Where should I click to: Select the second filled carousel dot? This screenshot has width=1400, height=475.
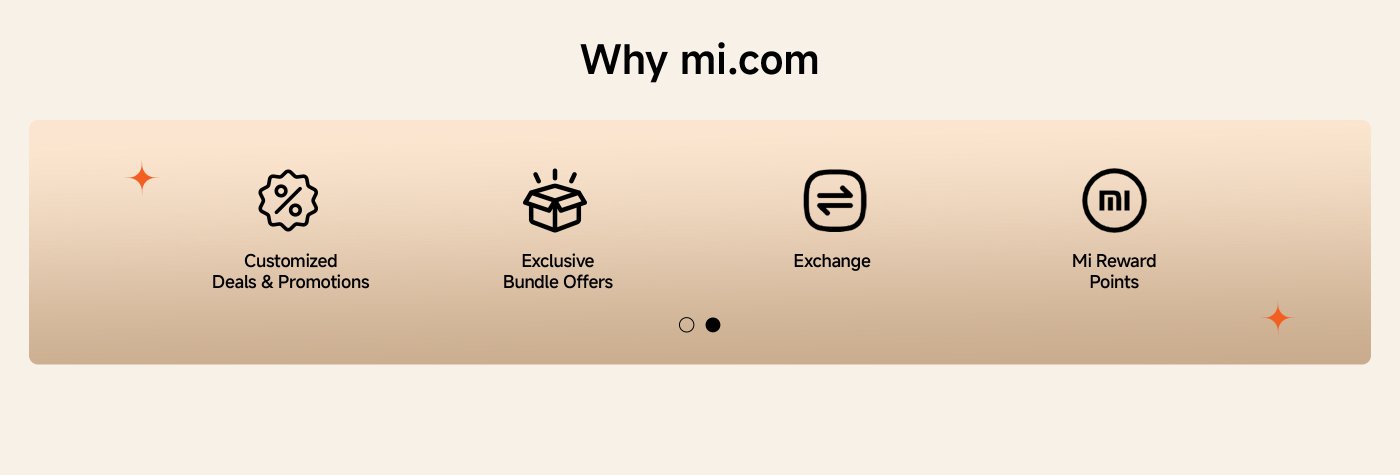click(x=713, y=325)
